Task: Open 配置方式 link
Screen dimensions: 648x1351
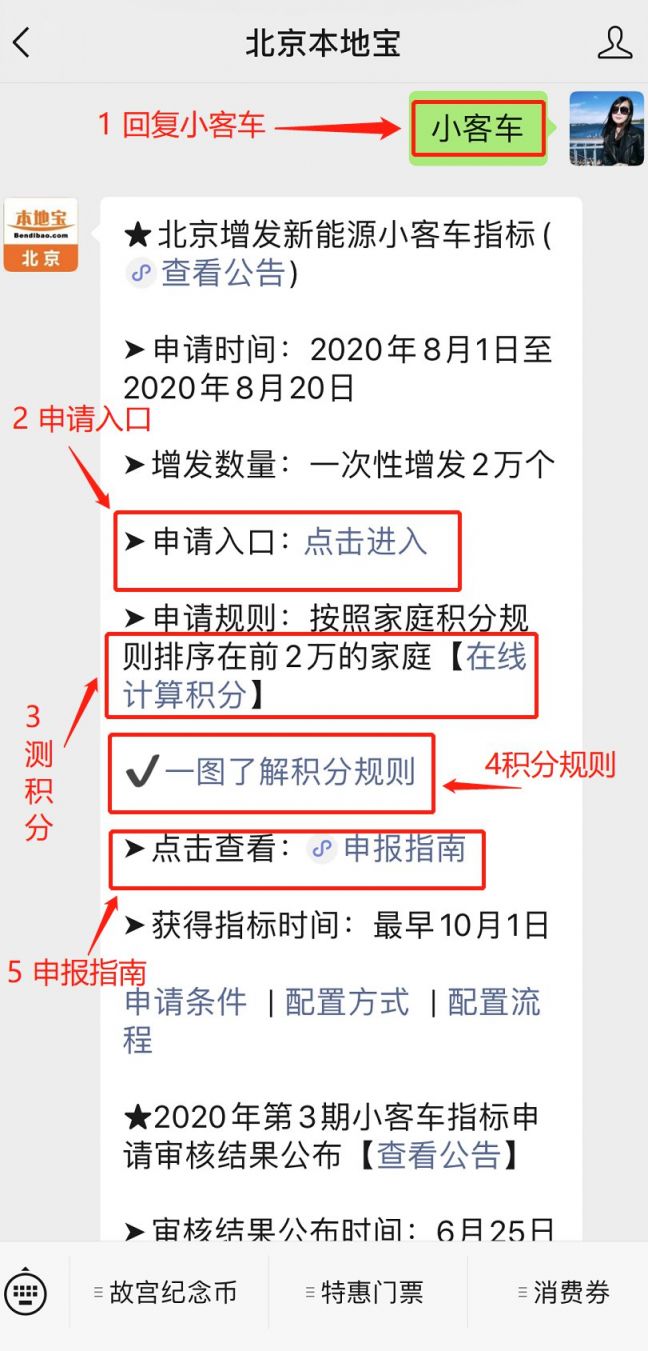Action: 347,1002
